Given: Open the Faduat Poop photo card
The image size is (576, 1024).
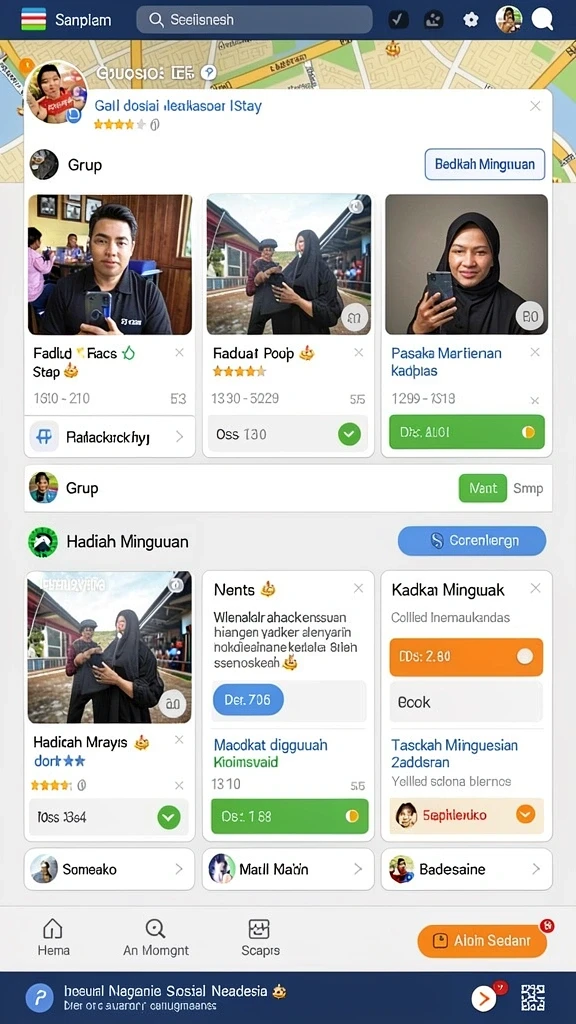Looking at the screenshot, I should (289, 264).
